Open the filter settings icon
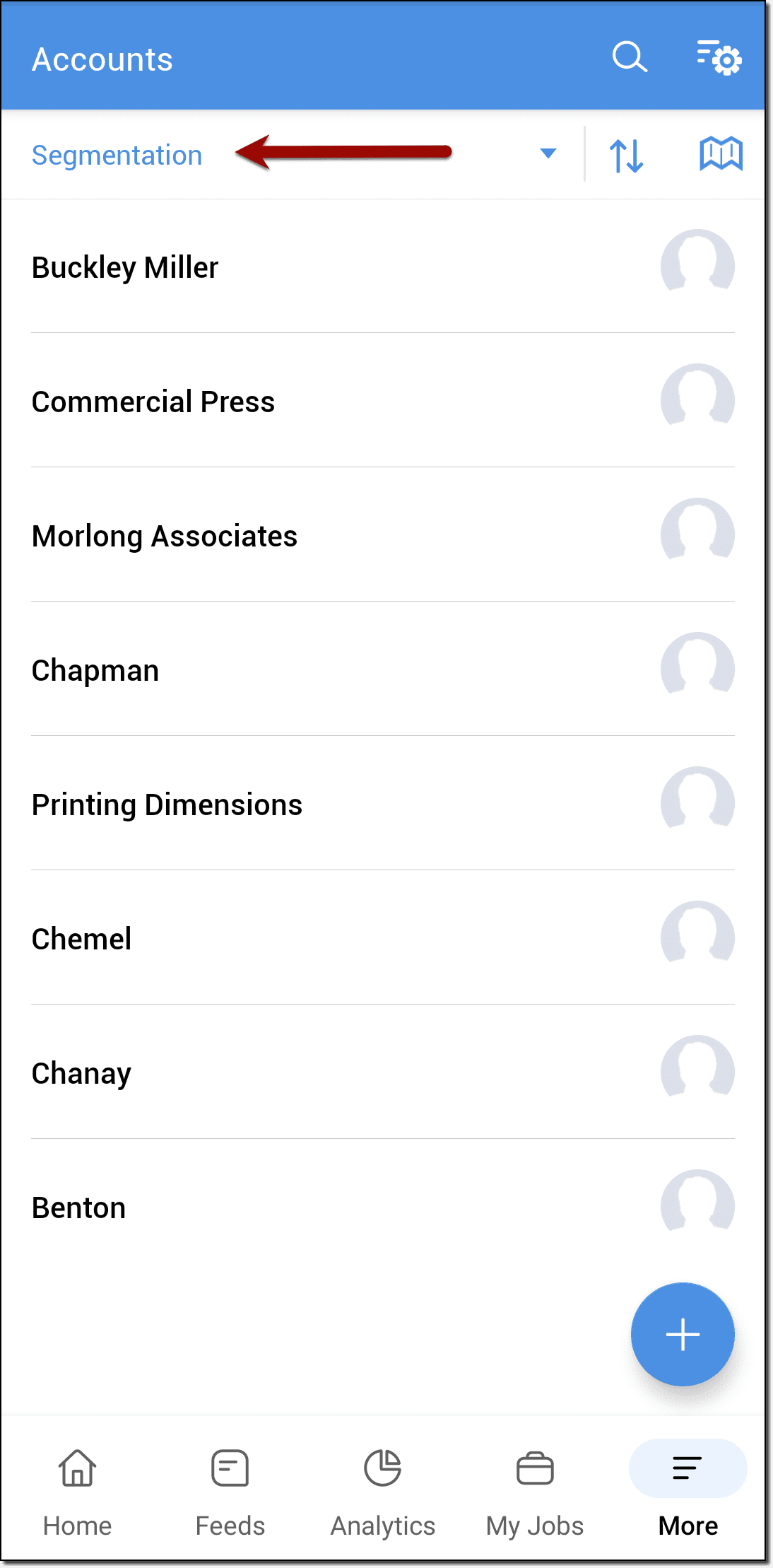773x1568 pixels. (x=719, y=58)
